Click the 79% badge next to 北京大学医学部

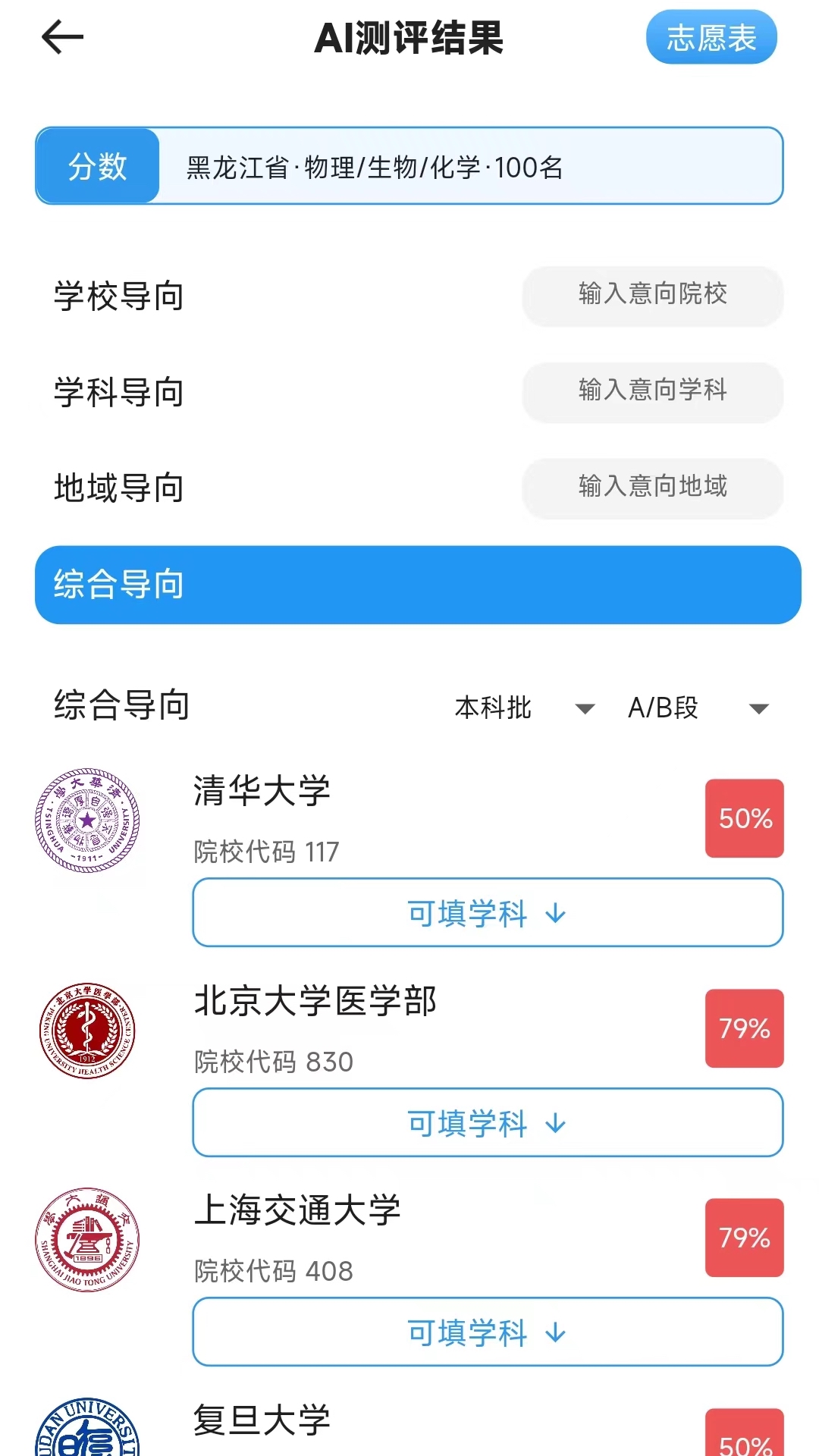click(x=744, y=1029)
